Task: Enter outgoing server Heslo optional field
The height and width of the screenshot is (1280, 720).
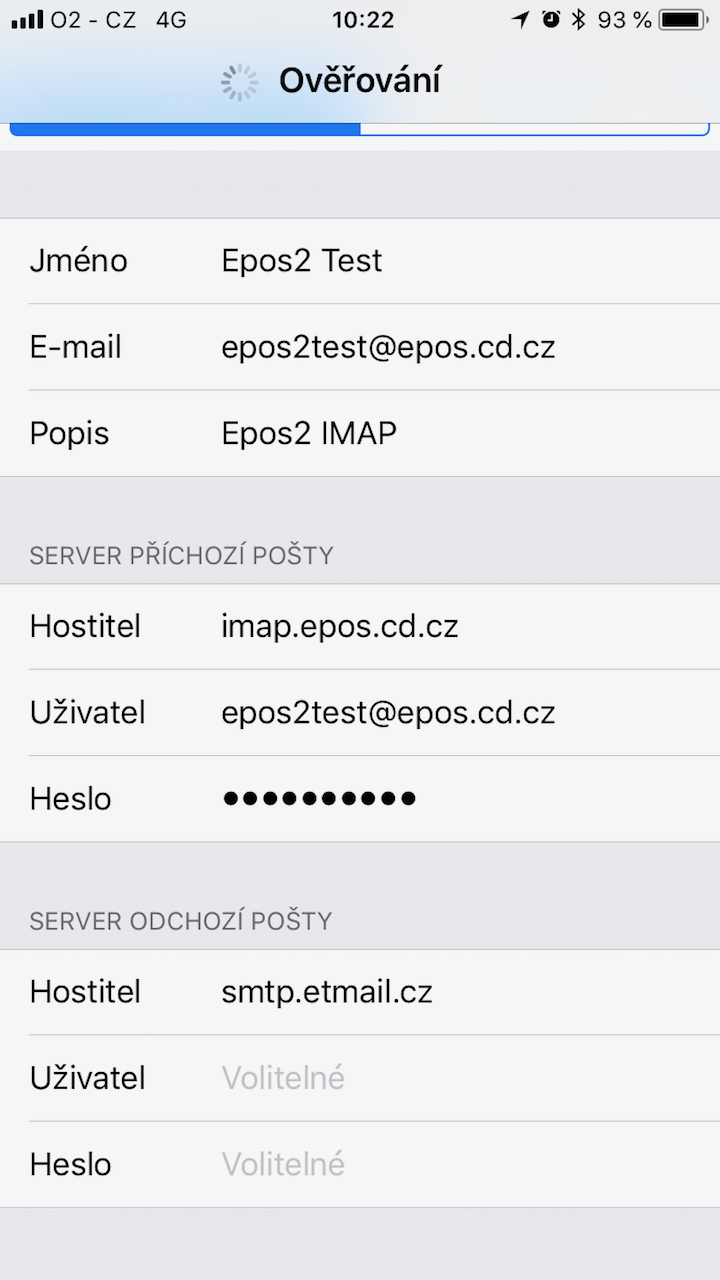Action: click(x=360, y=1164)
